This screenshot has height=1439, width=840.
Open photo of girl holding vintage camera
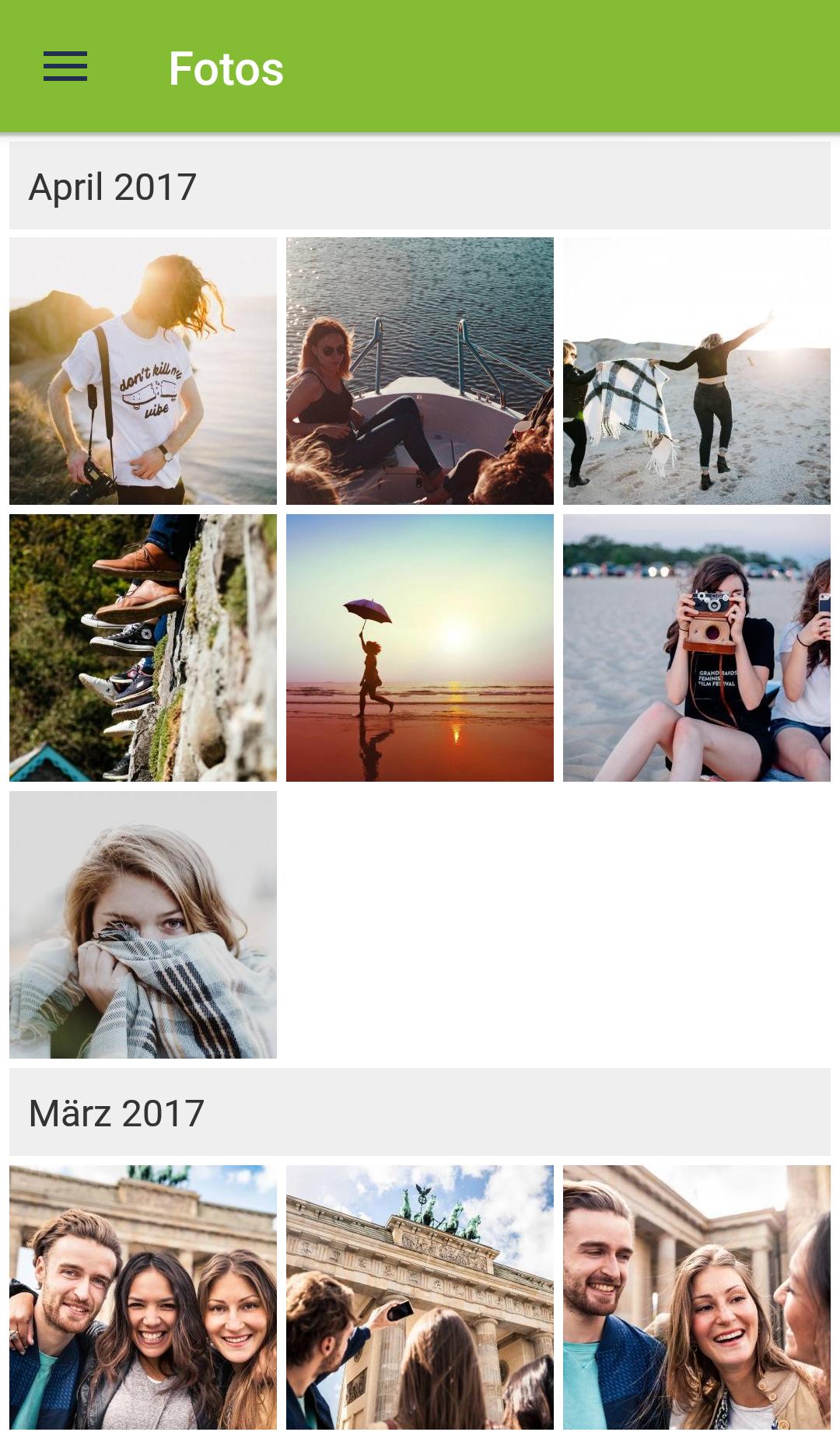click(697, 648)
